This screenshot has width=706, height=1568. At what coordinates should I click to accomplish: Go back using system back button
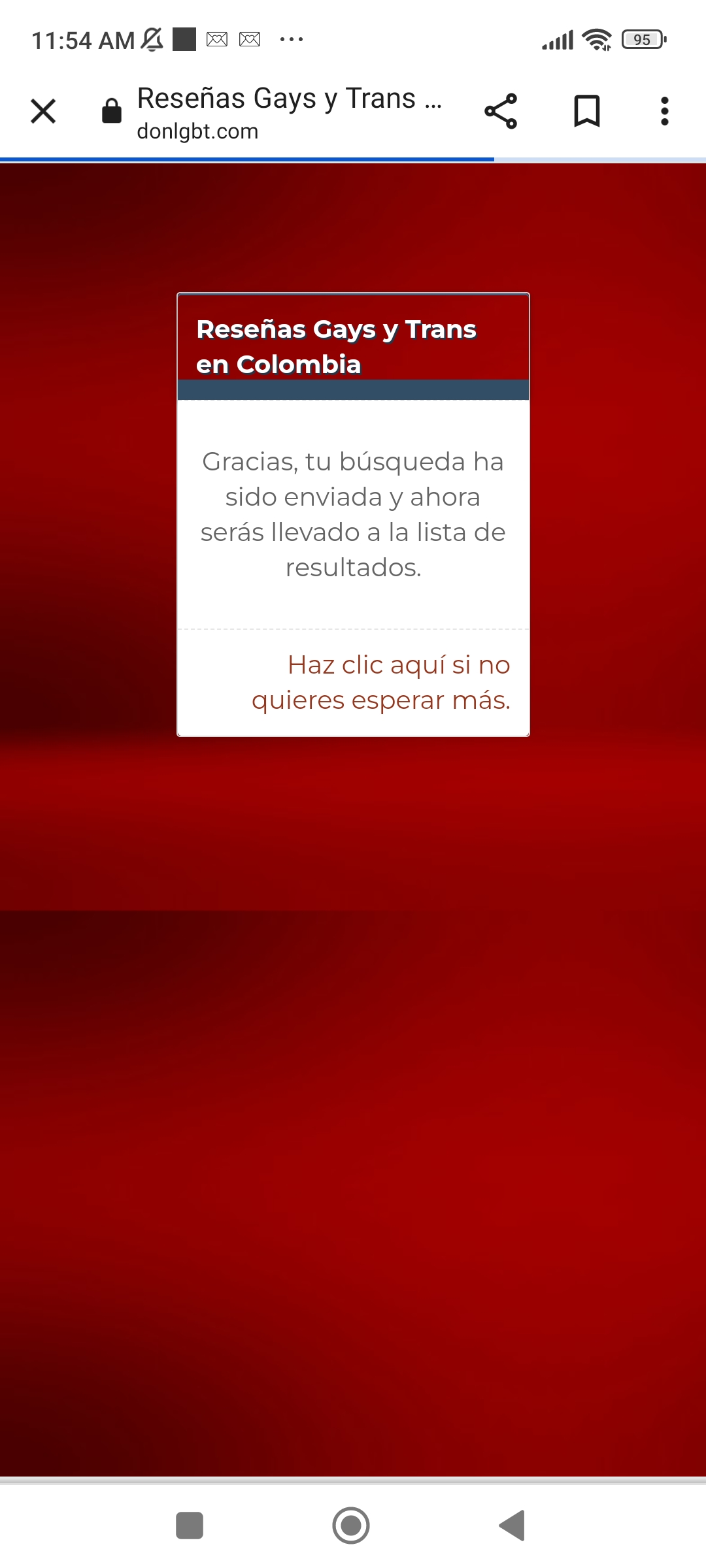pyautogui.click(x=513, y=1526)
